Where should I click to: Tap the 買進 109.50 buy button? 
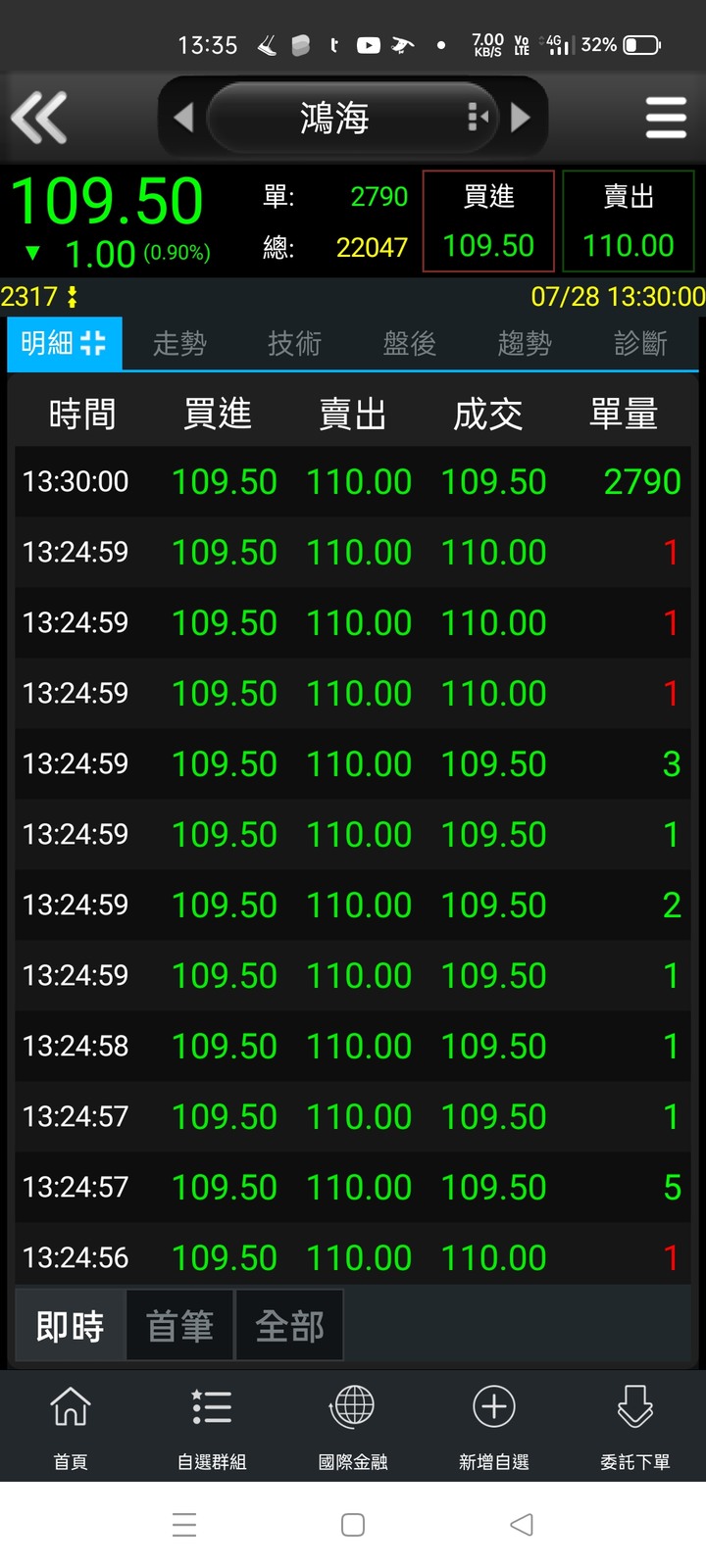pos(488,221)
